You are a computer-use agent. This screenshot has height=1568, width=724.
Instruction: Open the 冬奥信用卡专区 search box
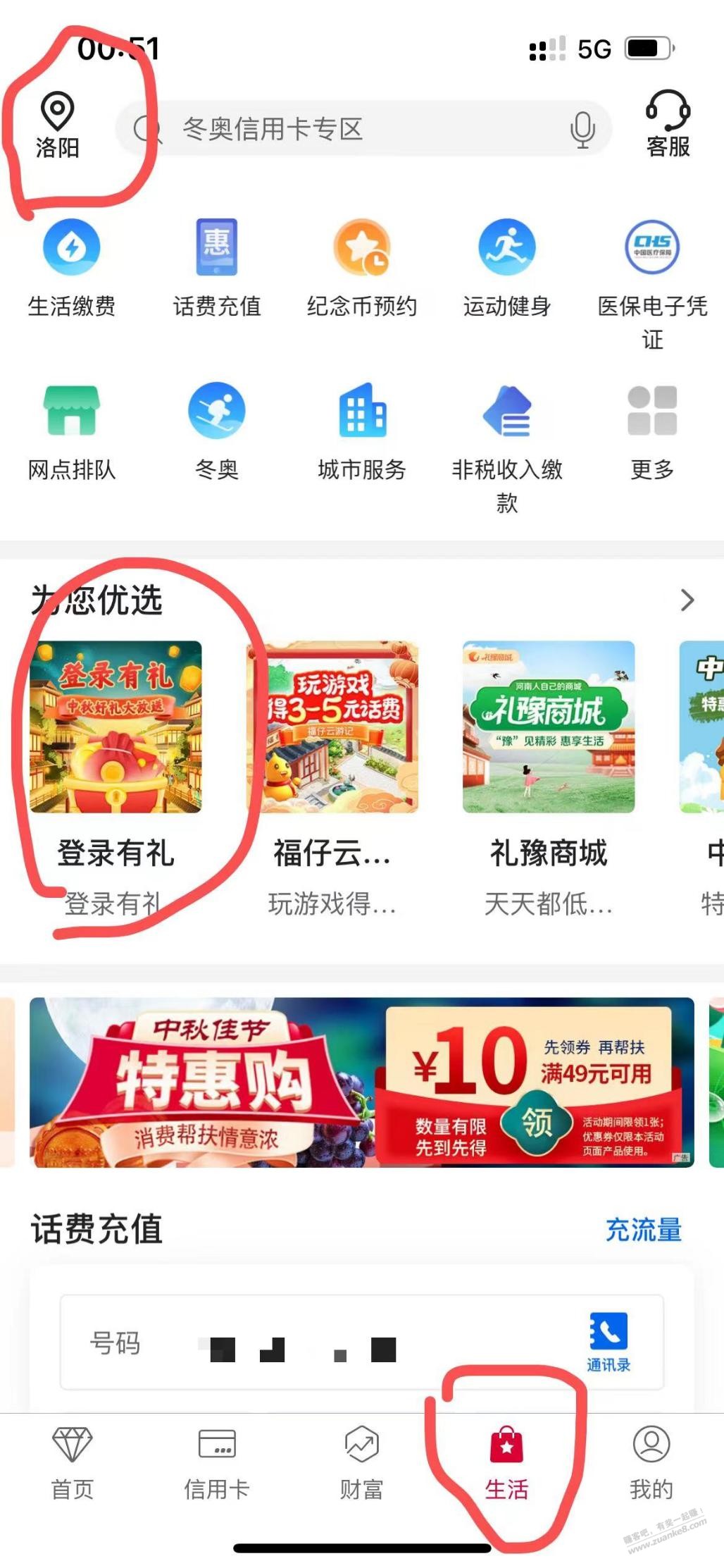click(x=352, y=129)
